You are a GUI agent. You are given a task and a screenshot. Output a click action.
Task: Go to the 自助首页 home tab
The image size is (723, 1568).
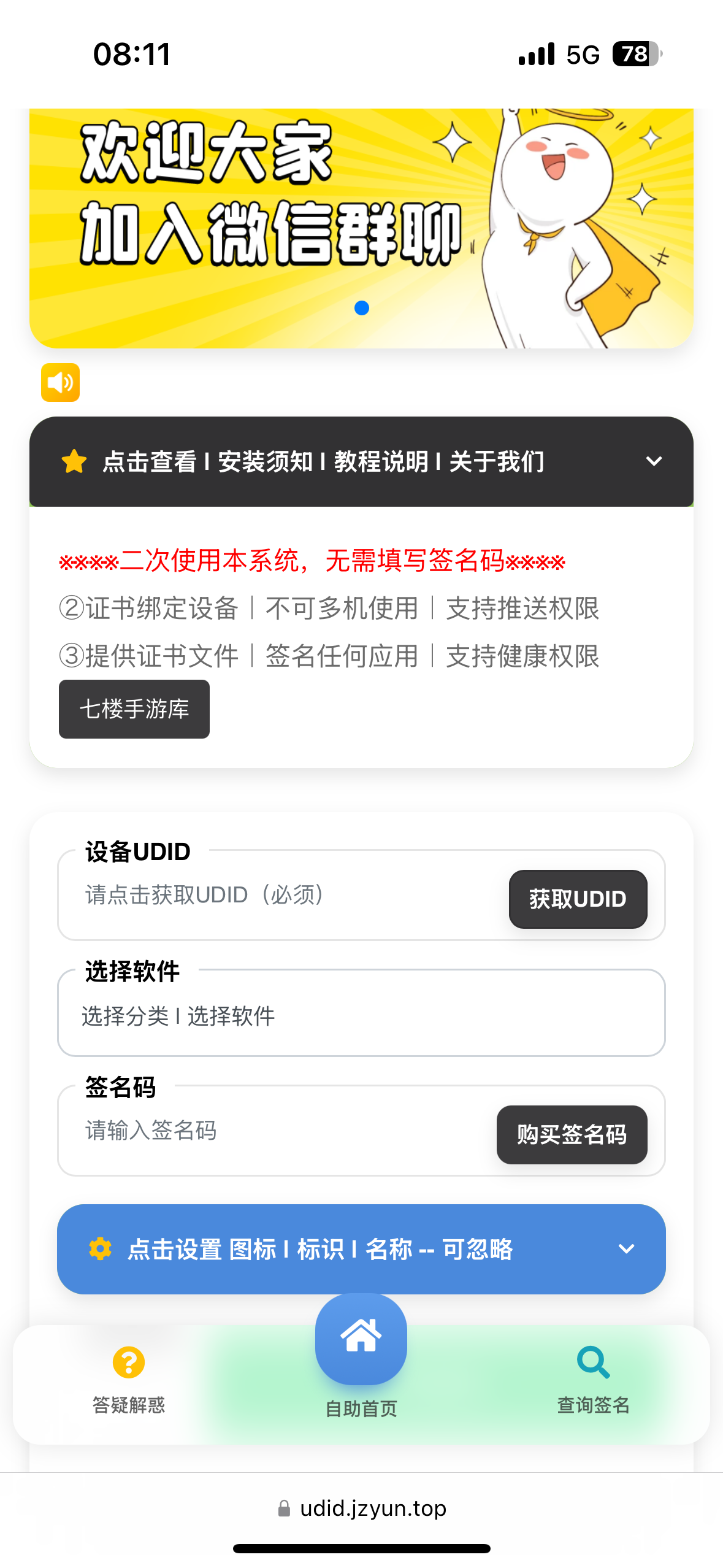[361, 1350]
